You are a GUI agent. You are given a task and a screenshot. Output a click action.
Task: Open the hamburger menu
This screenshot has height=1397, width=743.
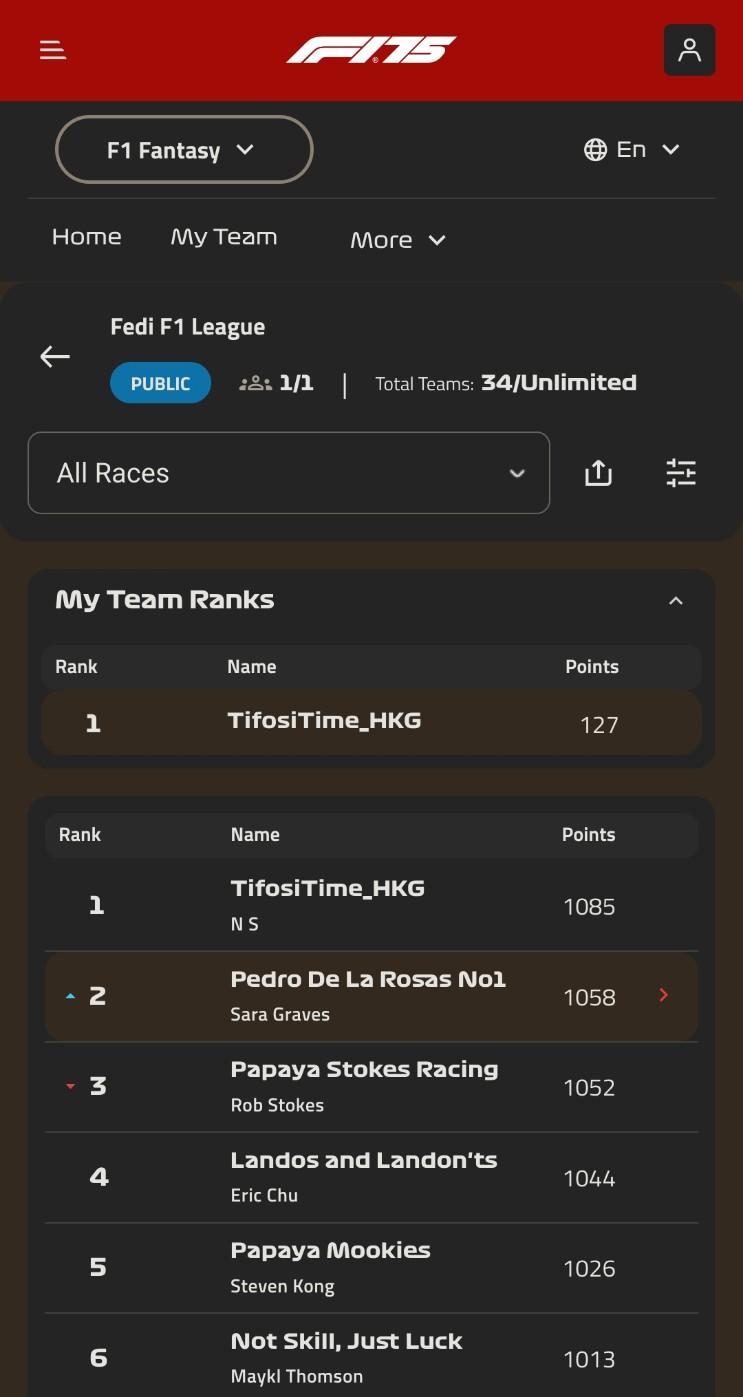pyautogui.click(x=53, y=50)
